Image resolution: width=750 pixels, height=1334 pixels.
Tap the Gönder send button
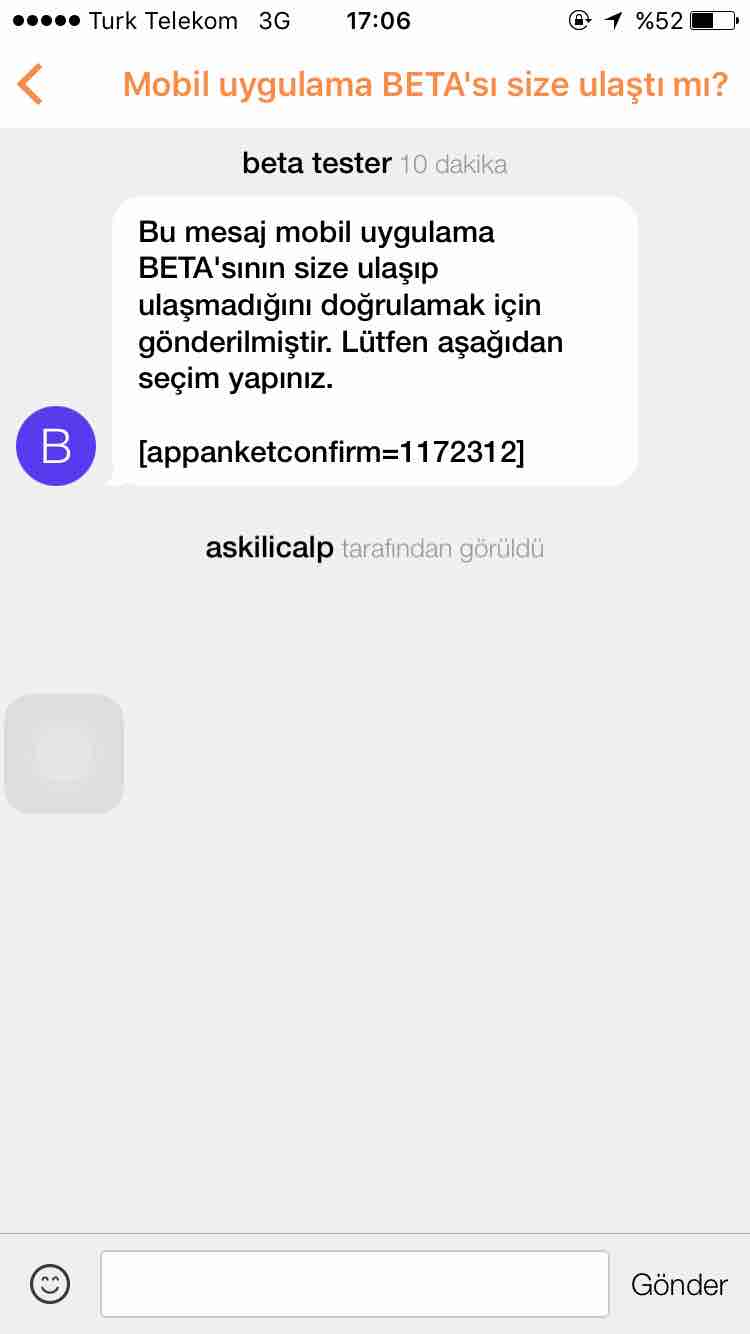679,1285
